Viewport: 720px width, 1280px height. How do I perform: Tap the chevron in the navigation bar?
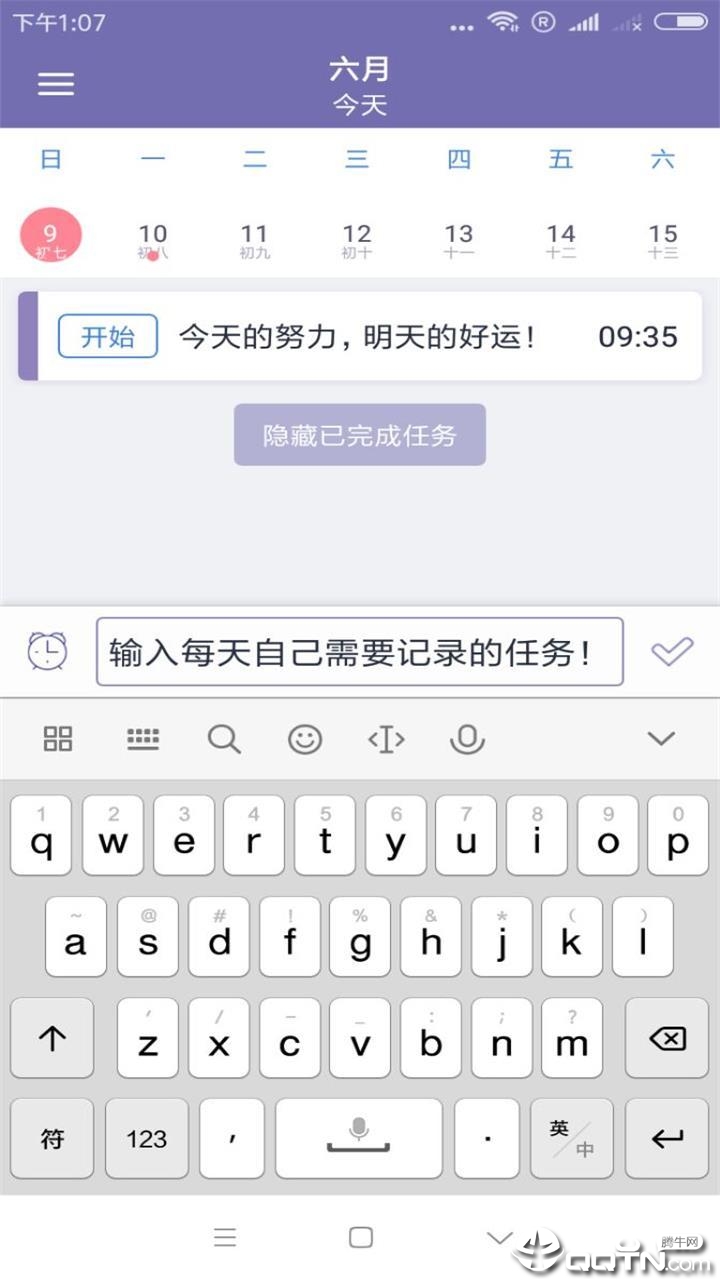pos(495,1237)
